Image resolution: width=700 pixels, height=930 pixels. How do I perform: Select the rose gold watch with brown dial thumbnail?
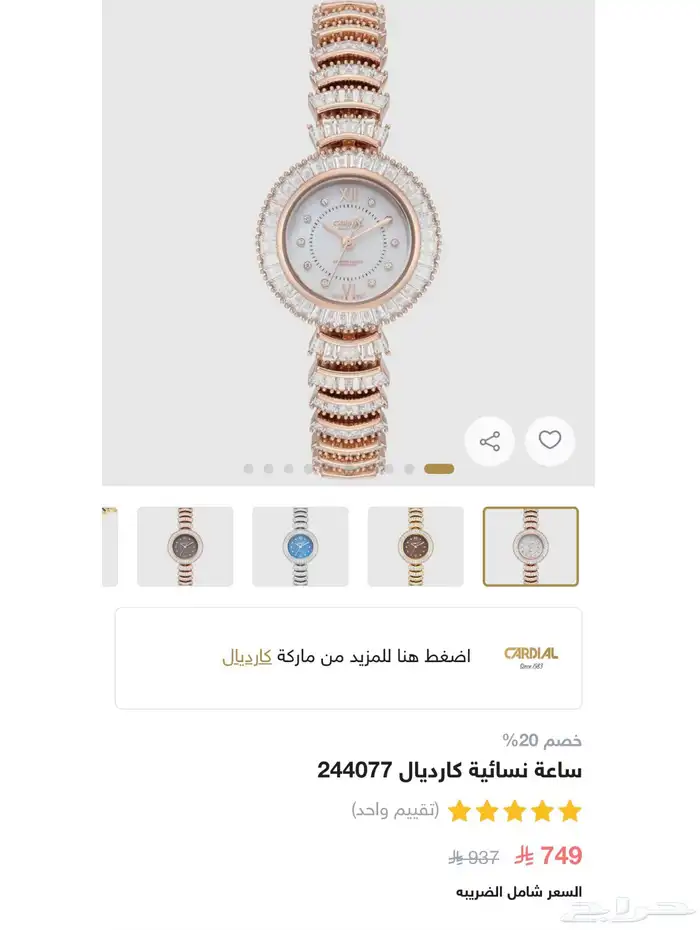(185, 546)
